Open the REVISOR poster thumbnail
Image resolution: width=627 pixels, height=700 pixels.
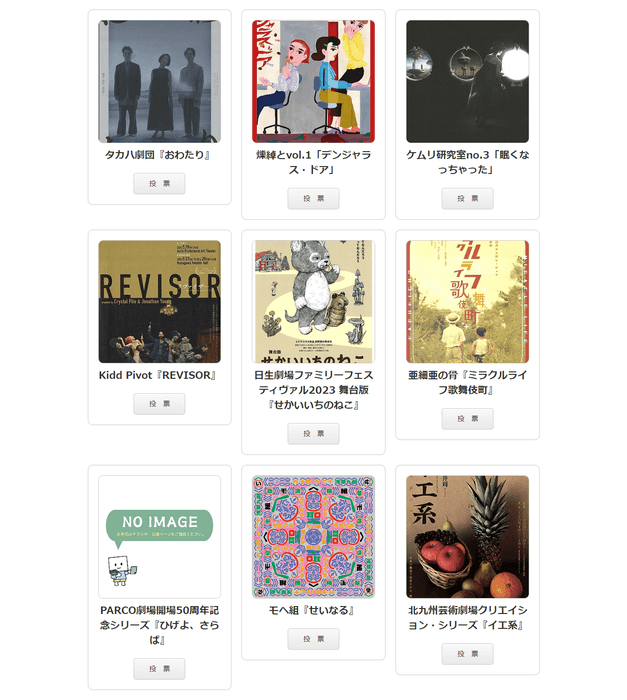tap(159, 301)
